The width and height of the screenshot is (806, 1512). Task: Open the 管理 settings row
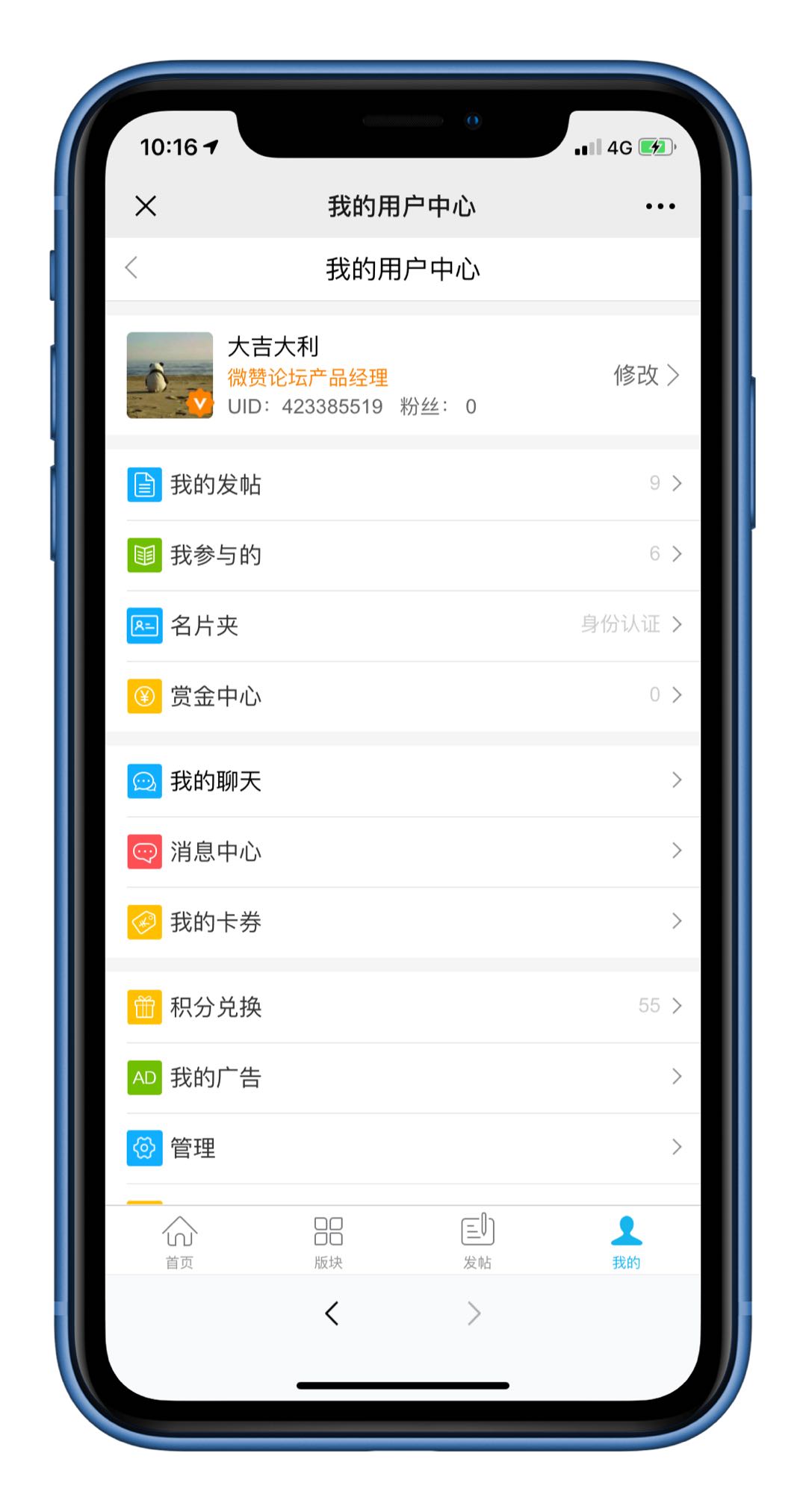coord(403,1148)
